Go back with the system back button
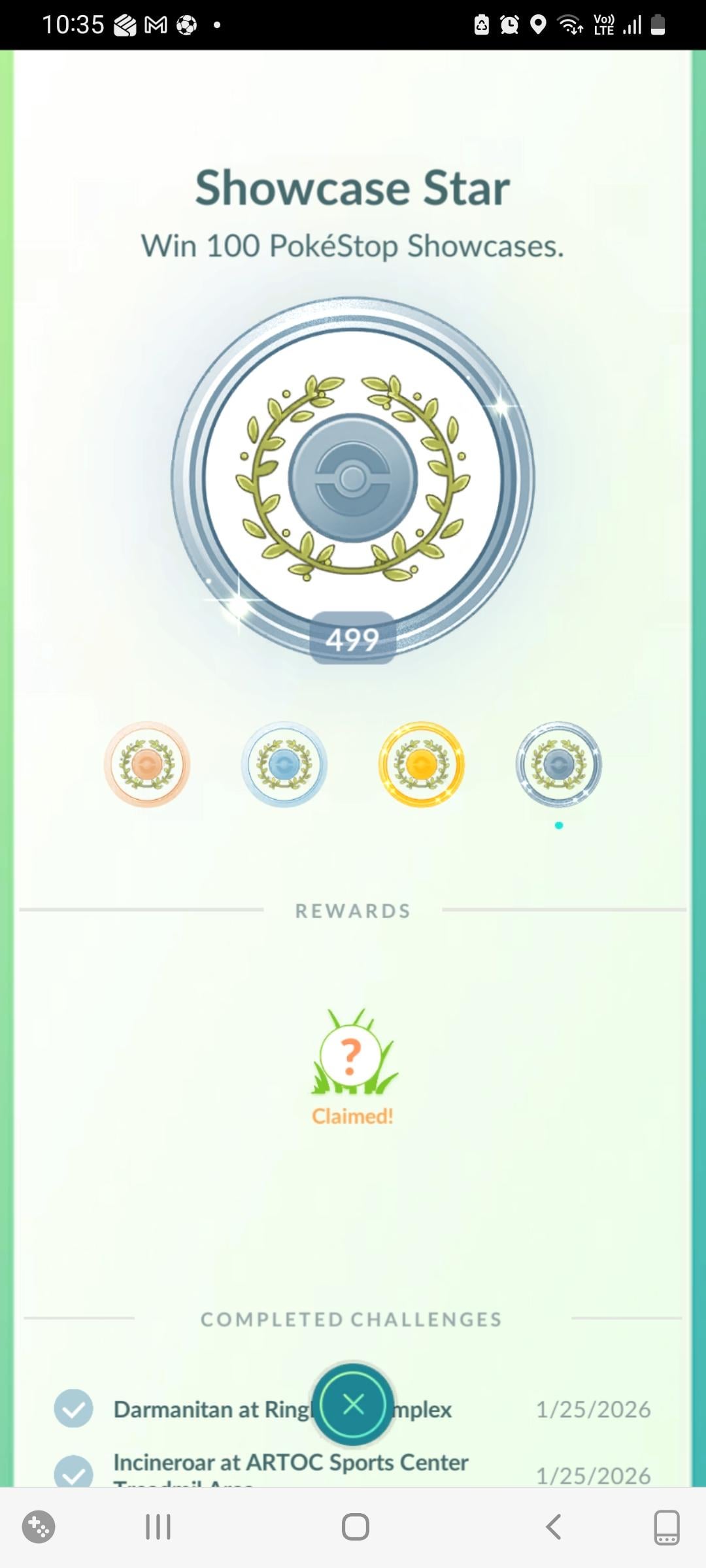The image size is (706, 1568). click(x=553, y=1527)
